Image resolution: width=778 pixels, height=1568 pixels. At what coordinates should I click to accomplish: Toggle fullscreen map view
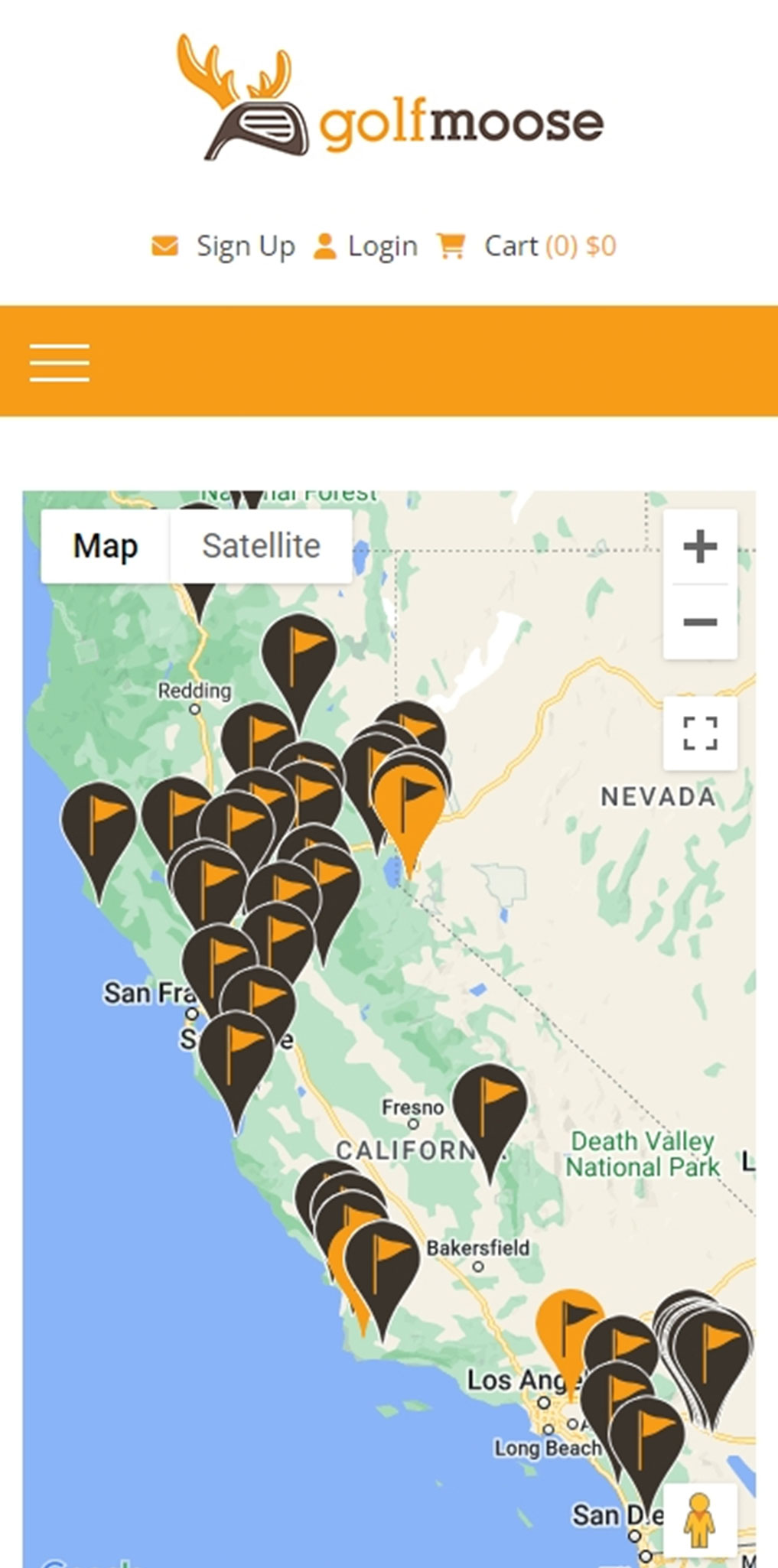[699, 733]
